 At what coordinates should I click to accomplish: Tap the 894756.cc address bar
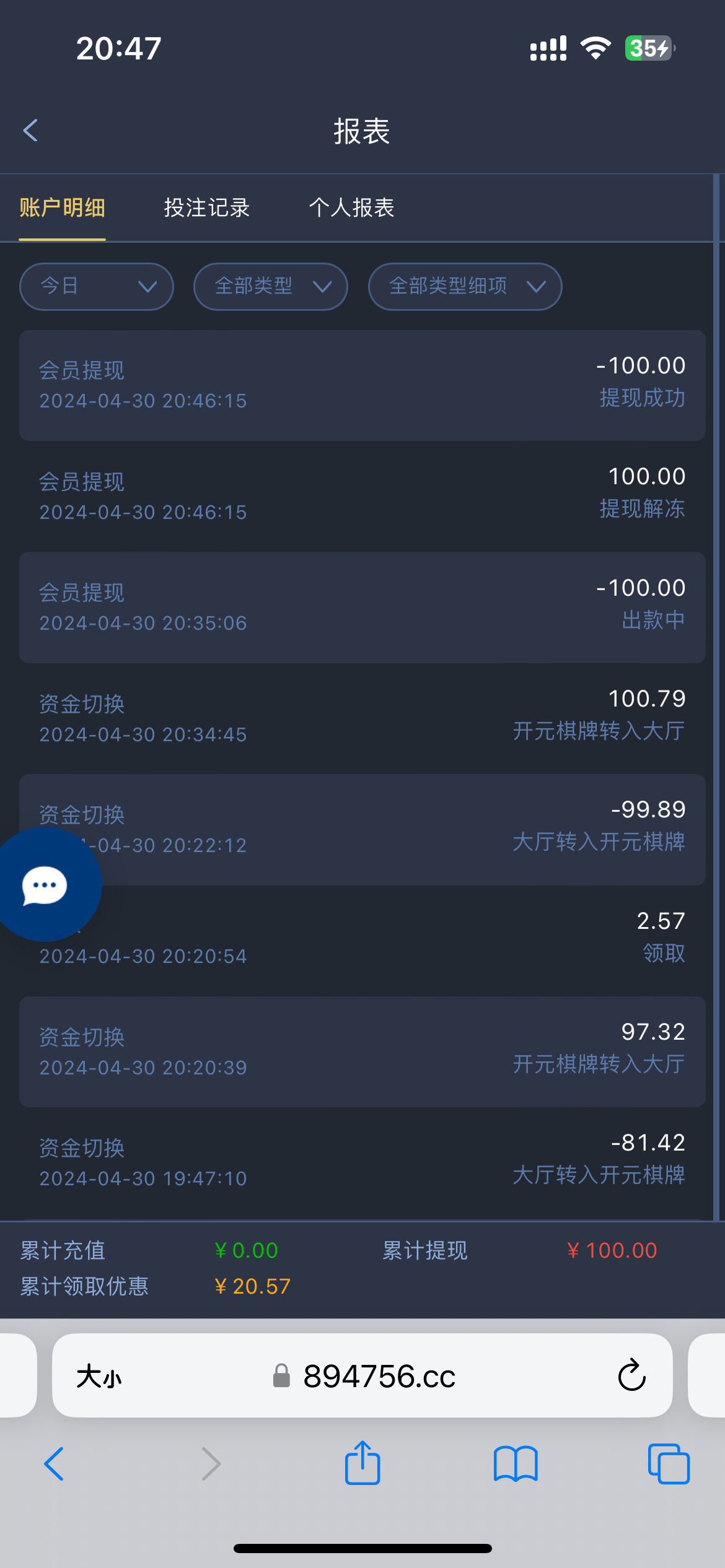click(x=378, y=1376)
